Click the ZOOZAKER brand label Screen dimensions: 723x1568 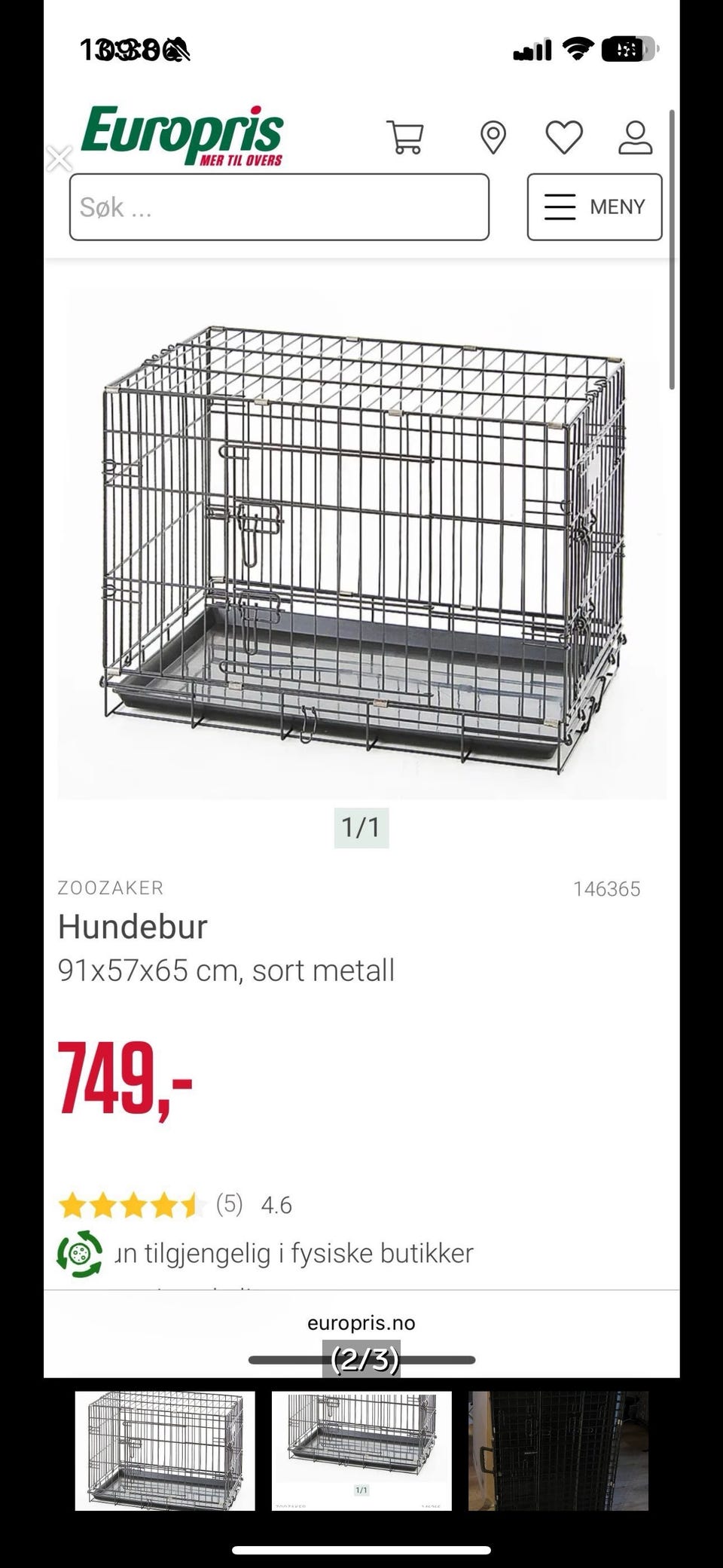click(x=110, y=888)
